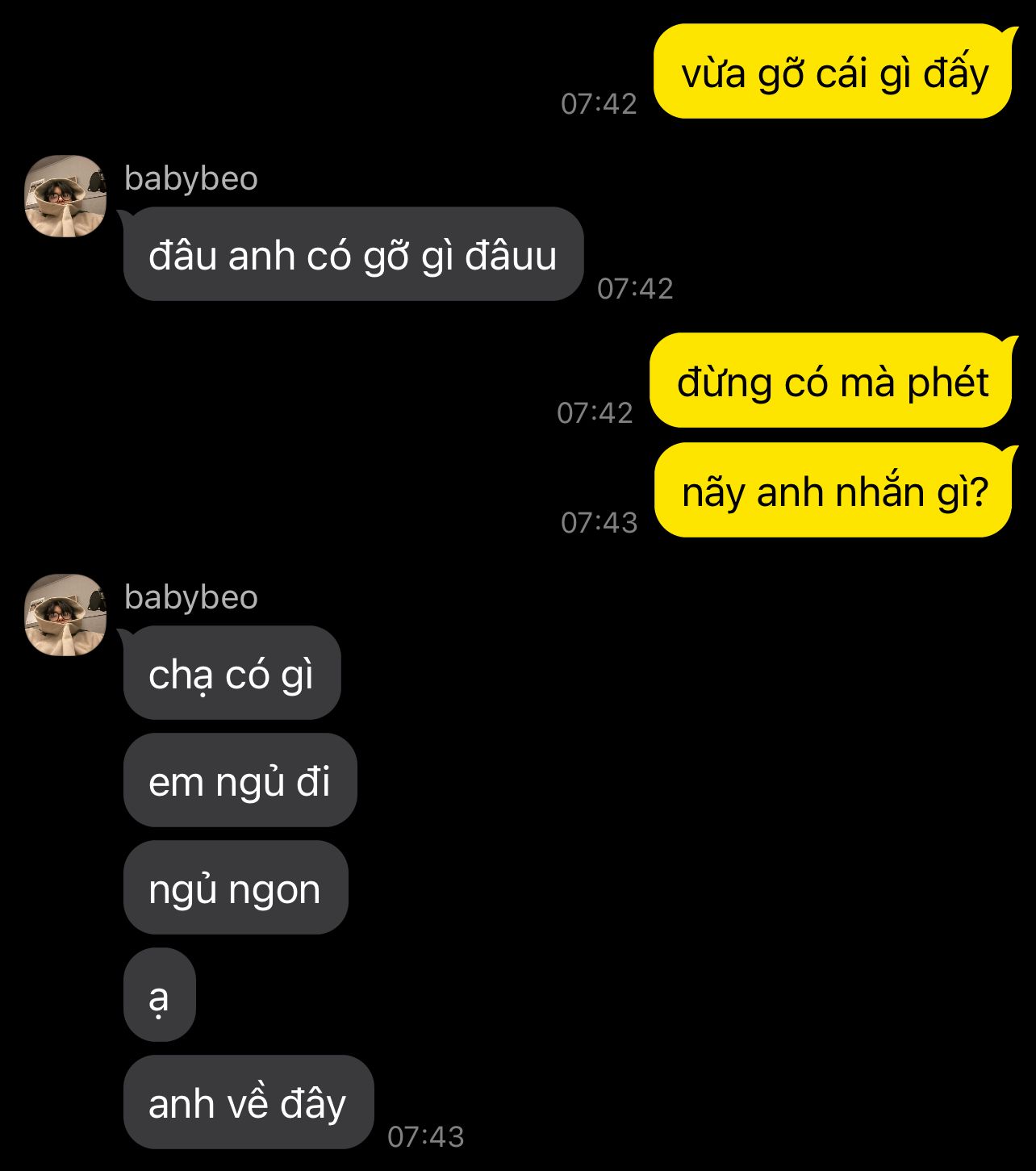The height and width of the screenshot is (1171, 1036).
Task: Open babybeo's avatar above "đâu anh có gỡ gì đâuu"
Action: 65,196
